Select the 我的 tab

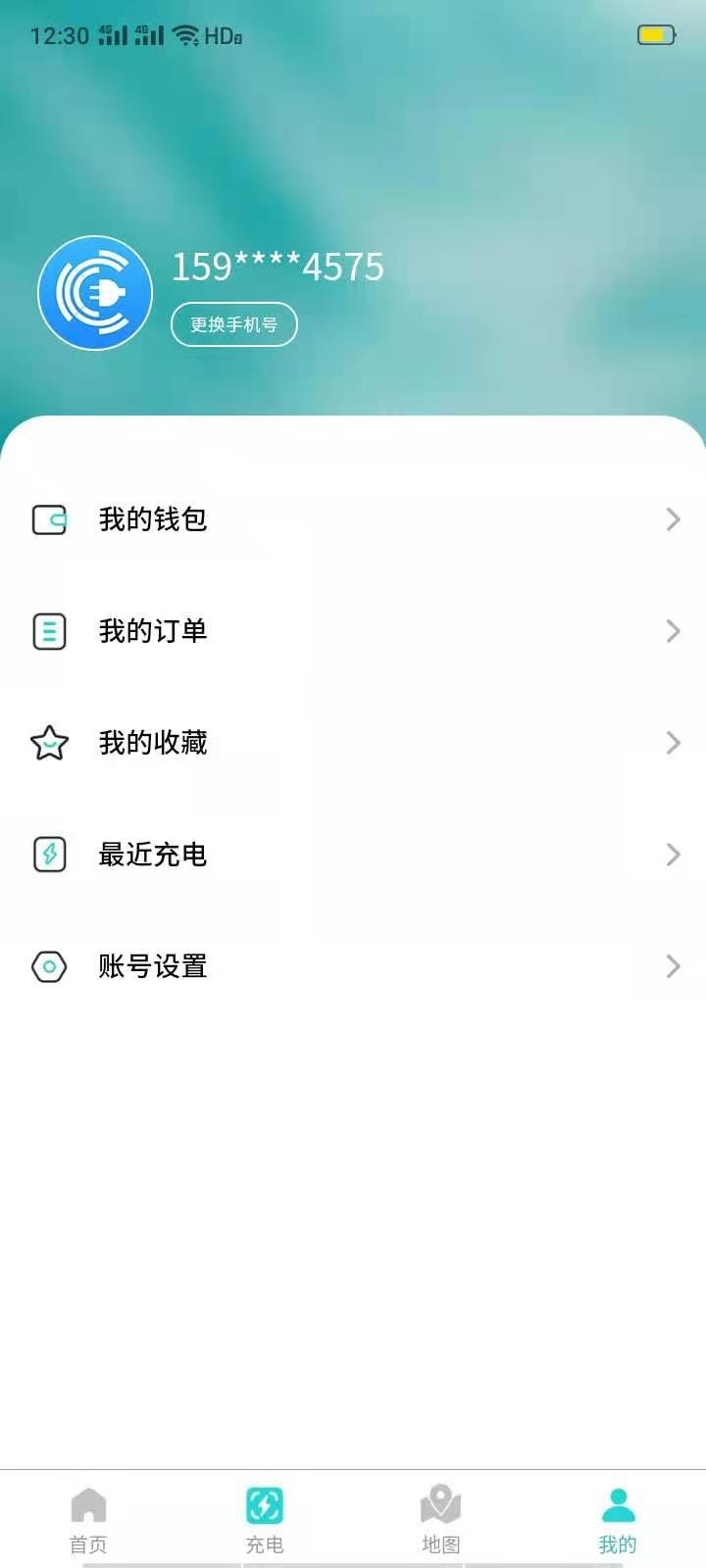click(618, 1520)
